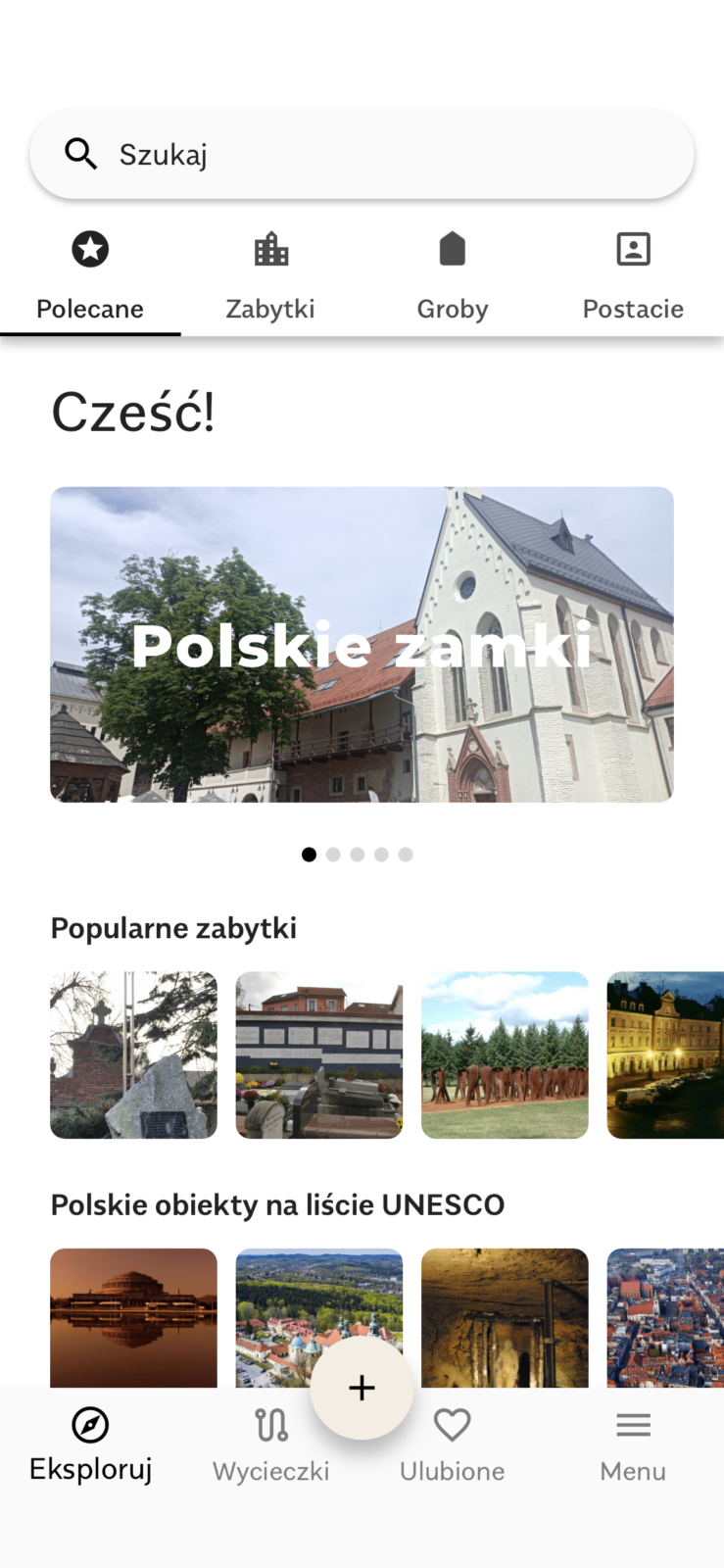
Task: Open the Ulubione favorites tab
Action: tap(452, 1445)
